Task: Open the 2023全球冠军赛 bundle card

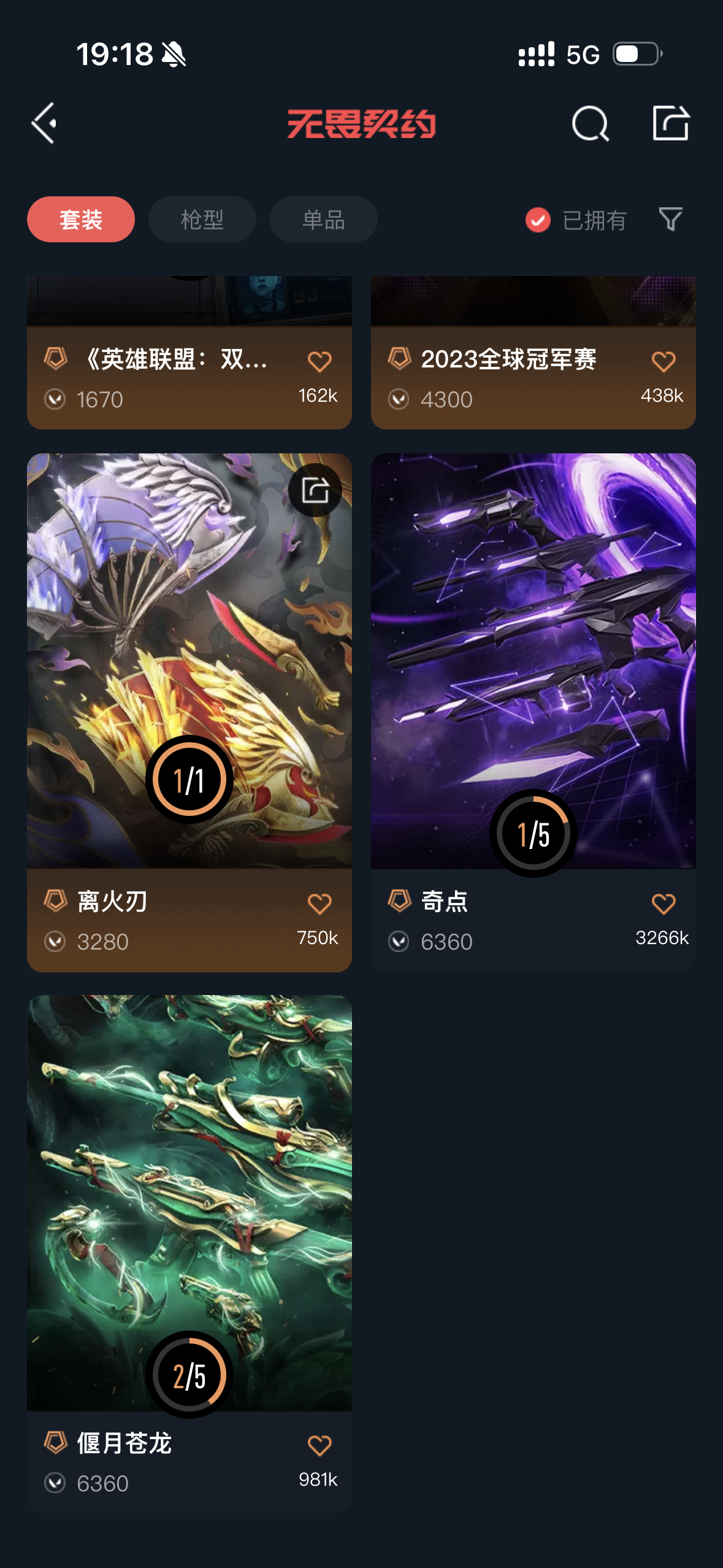Action: coord(534,353)
